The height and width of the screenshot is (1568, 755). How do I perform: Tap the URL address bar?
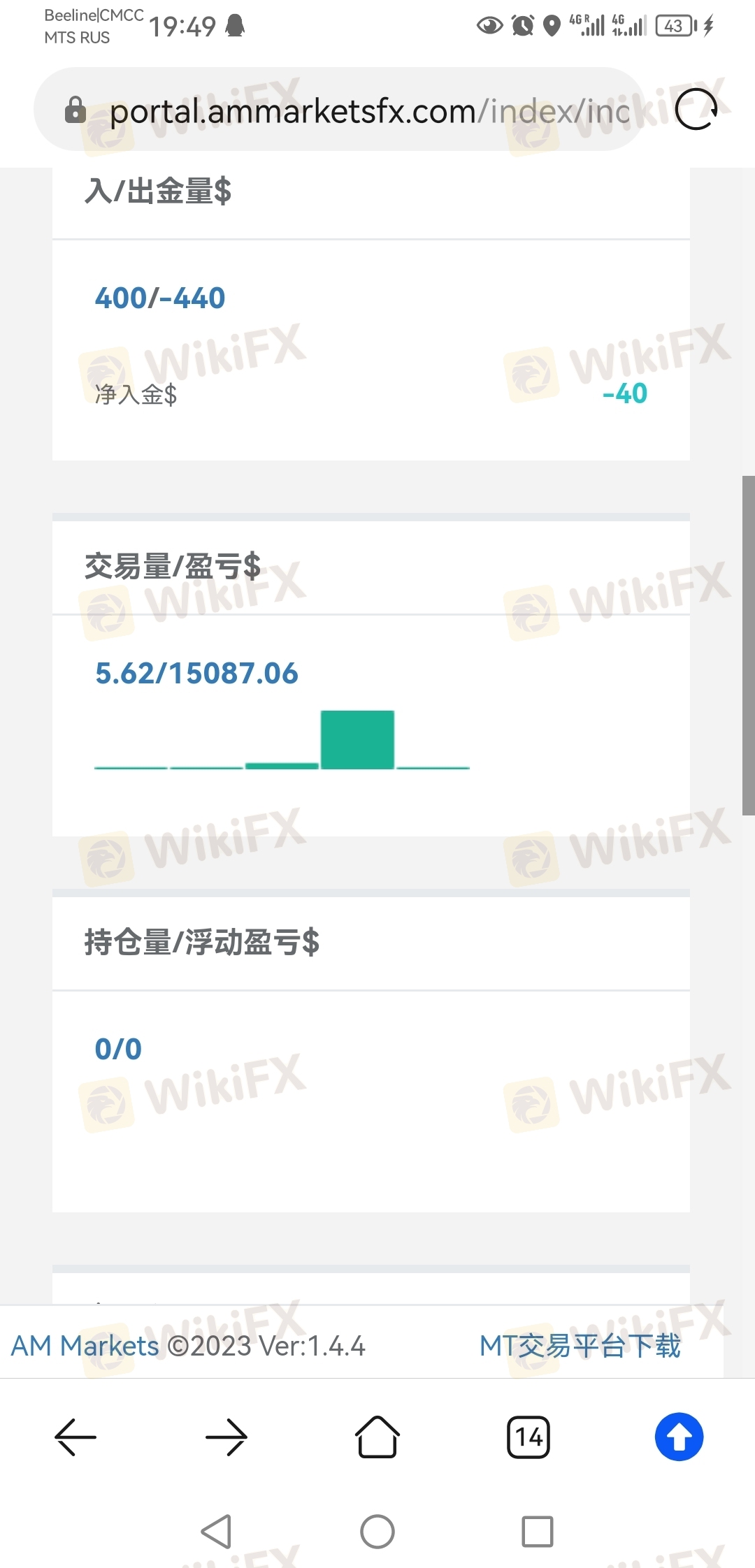point(339,110)
